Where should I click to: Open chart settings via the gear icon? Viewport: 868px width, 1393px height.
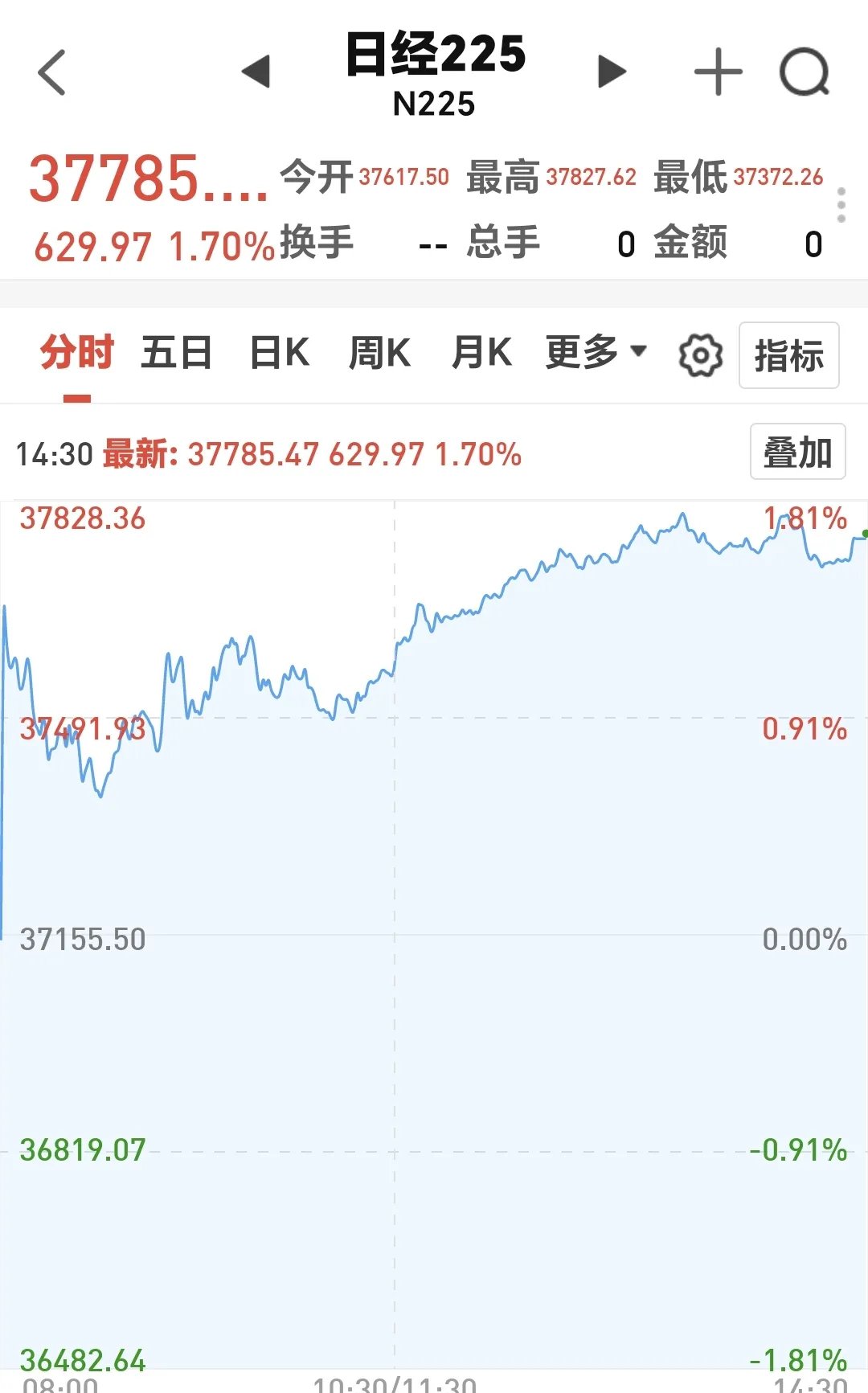coord(699,354)
